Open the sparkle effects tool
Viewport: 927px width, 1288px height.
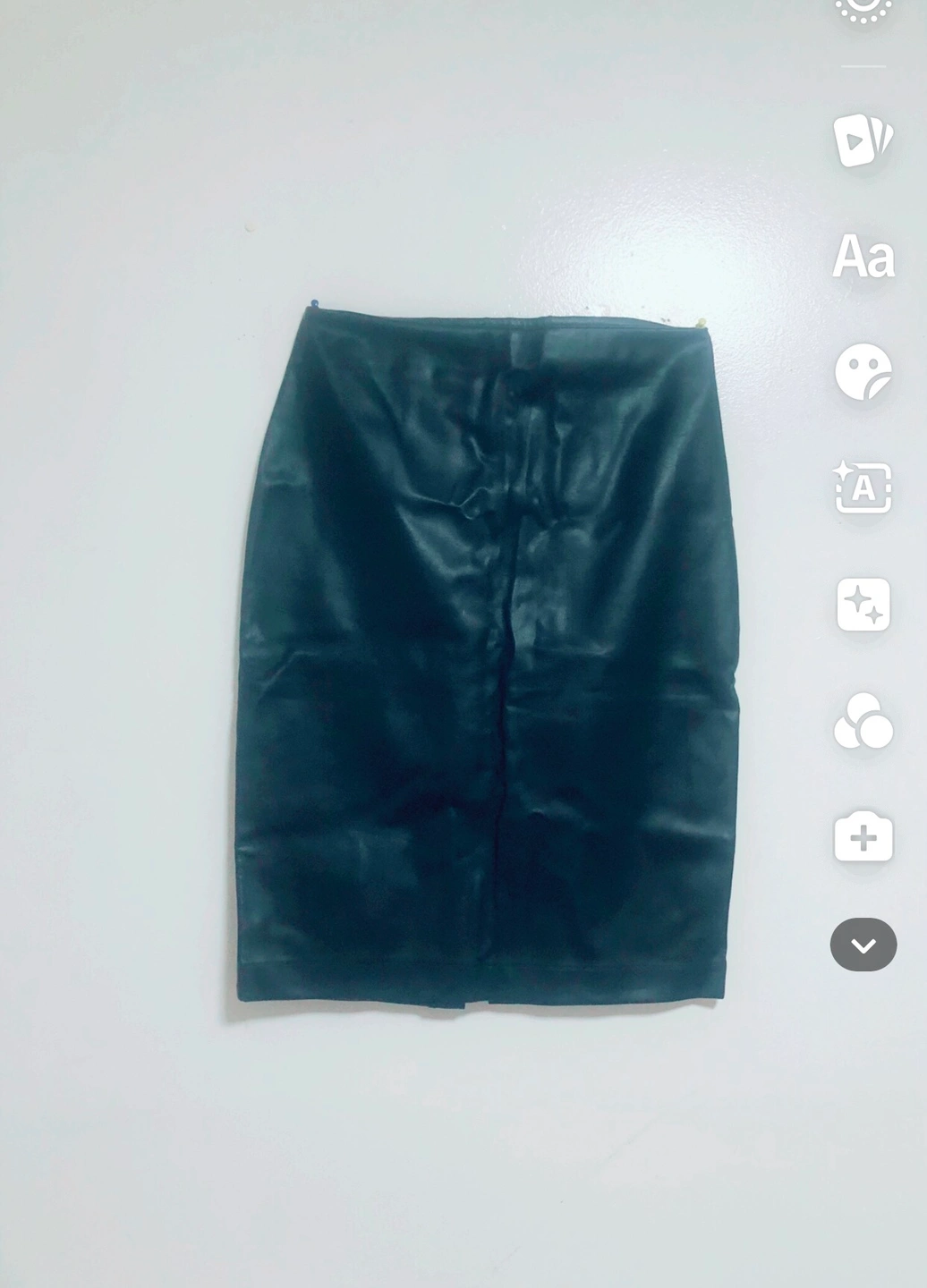863,606
